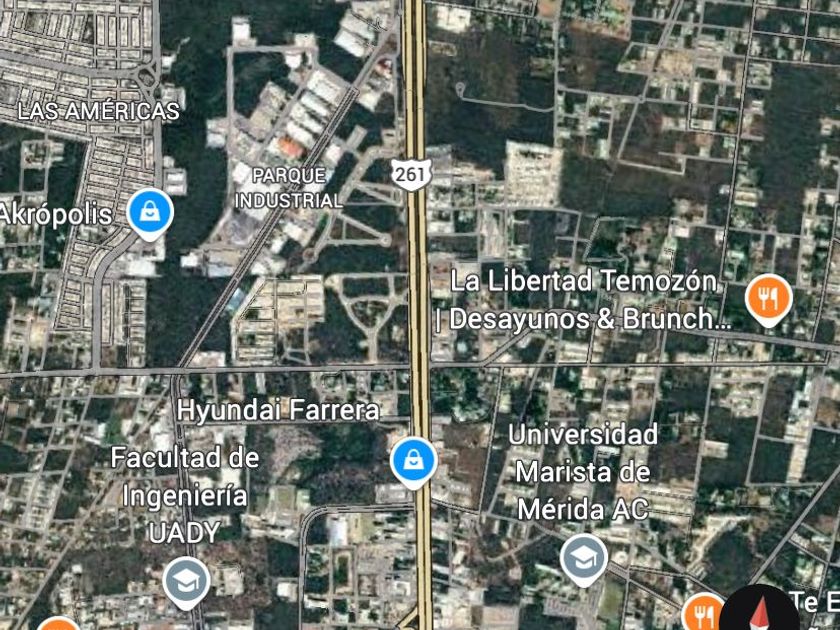Select the Hyundai Farrera shopping marker
Image resolution: width=840 pixels, height=630 pixels.
click(x=411, y=461)
